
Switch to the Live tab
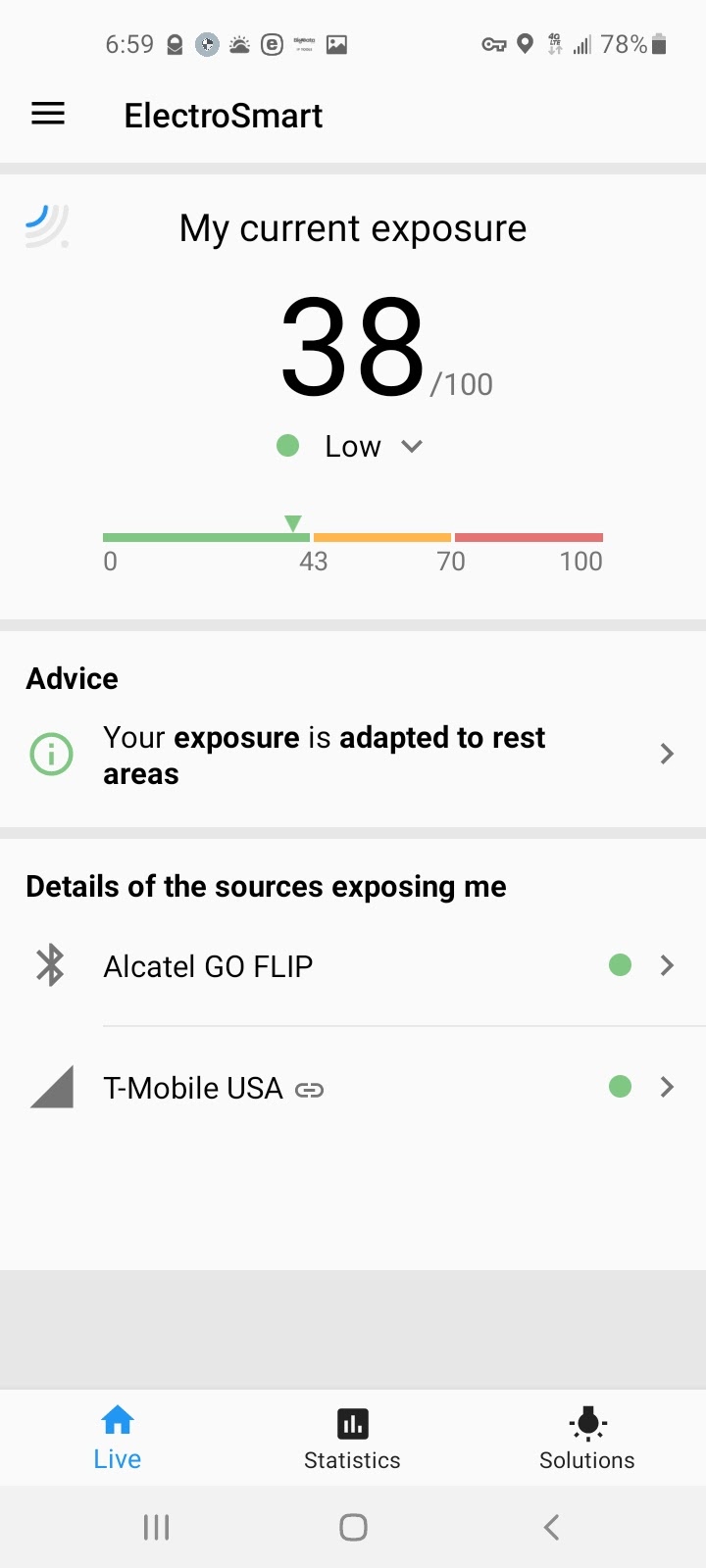(118, 1438)
